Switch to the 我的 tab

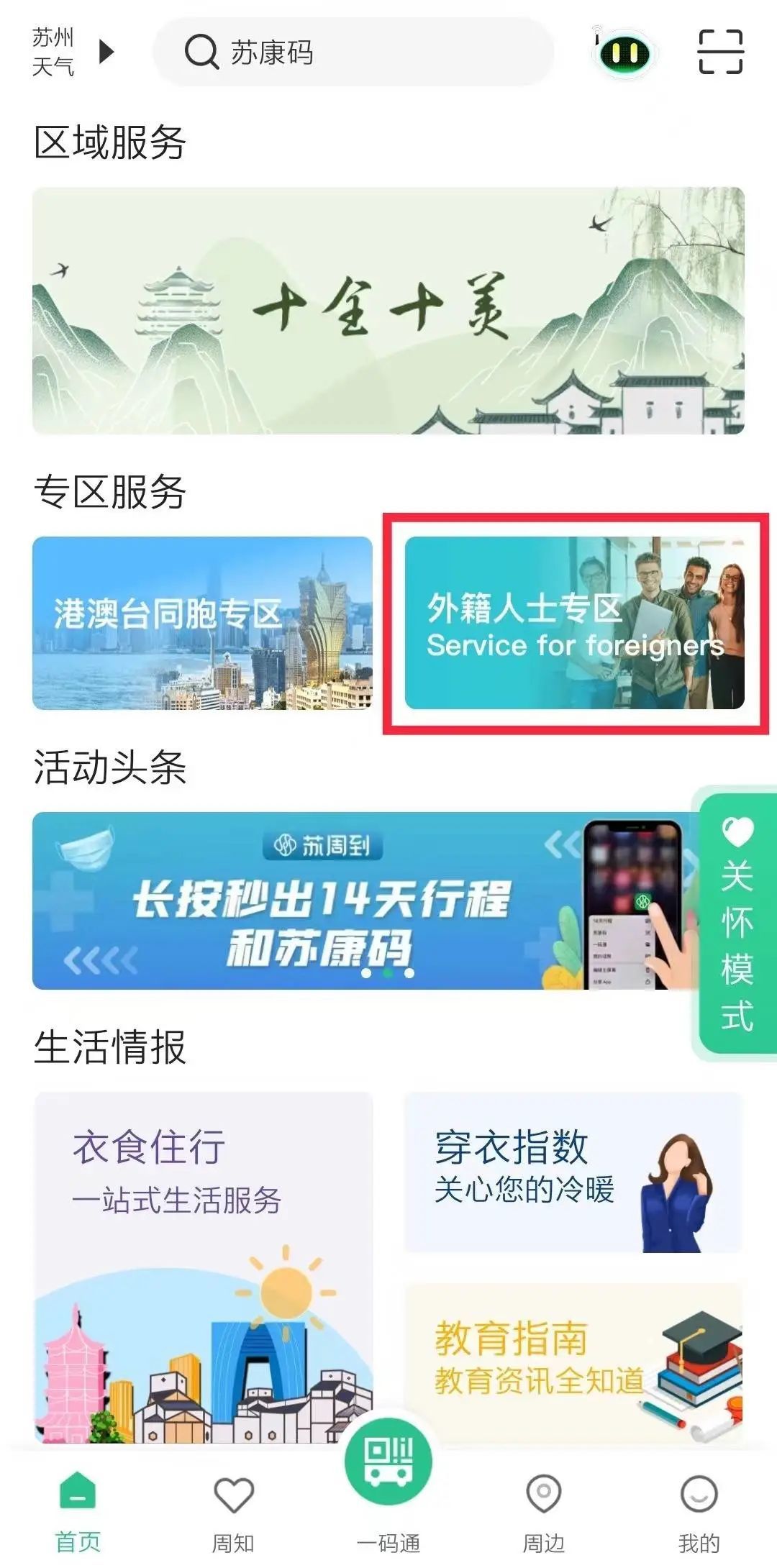[x=699, y=1510]
